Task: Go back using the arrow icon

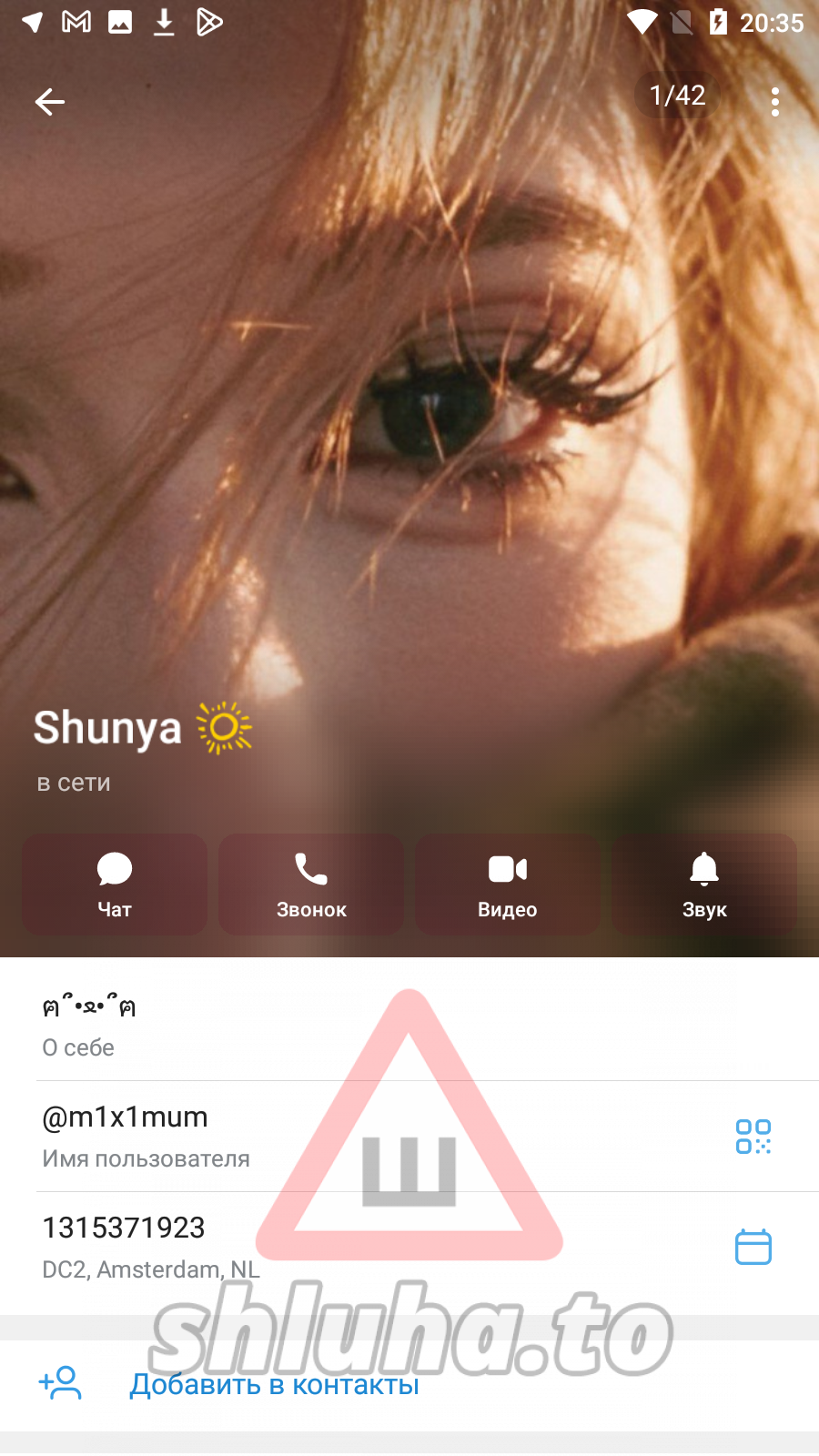Action: tap(50, 102)
